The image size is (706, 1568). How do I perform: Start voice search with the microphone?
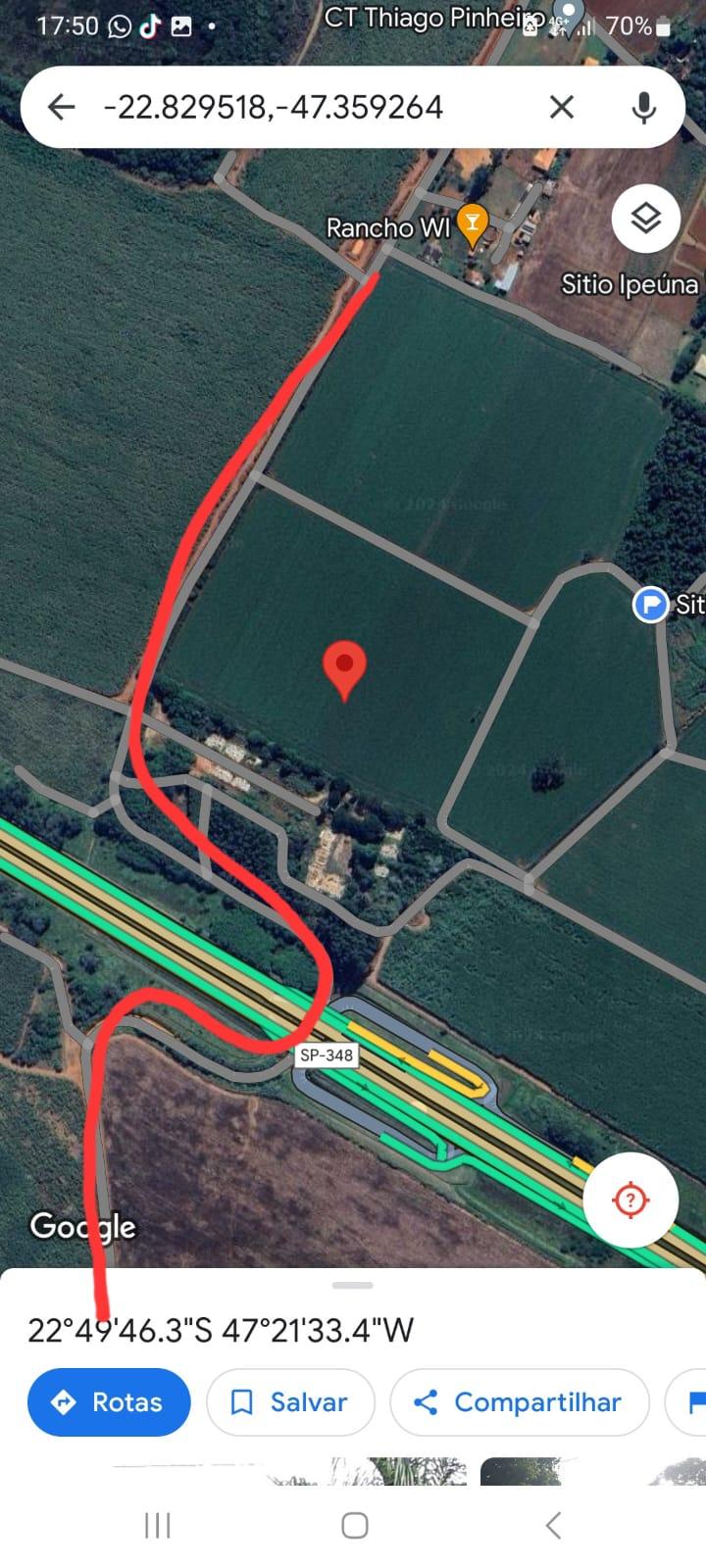pyautogui.click(x=643, y=107)
